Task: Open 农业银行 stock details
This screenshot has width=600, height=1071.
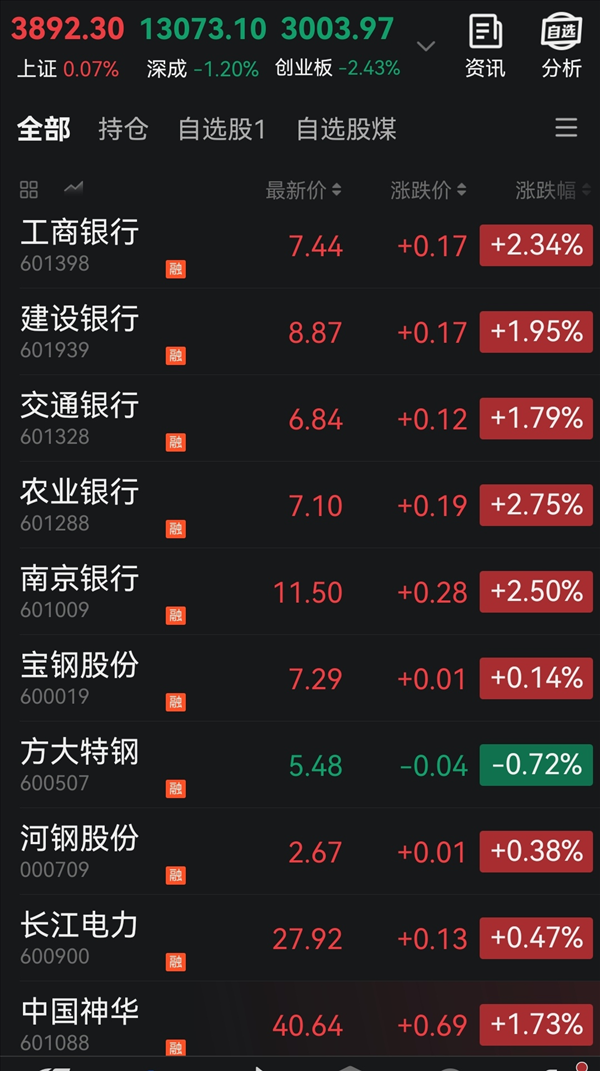Action: (x=80, y=504)
